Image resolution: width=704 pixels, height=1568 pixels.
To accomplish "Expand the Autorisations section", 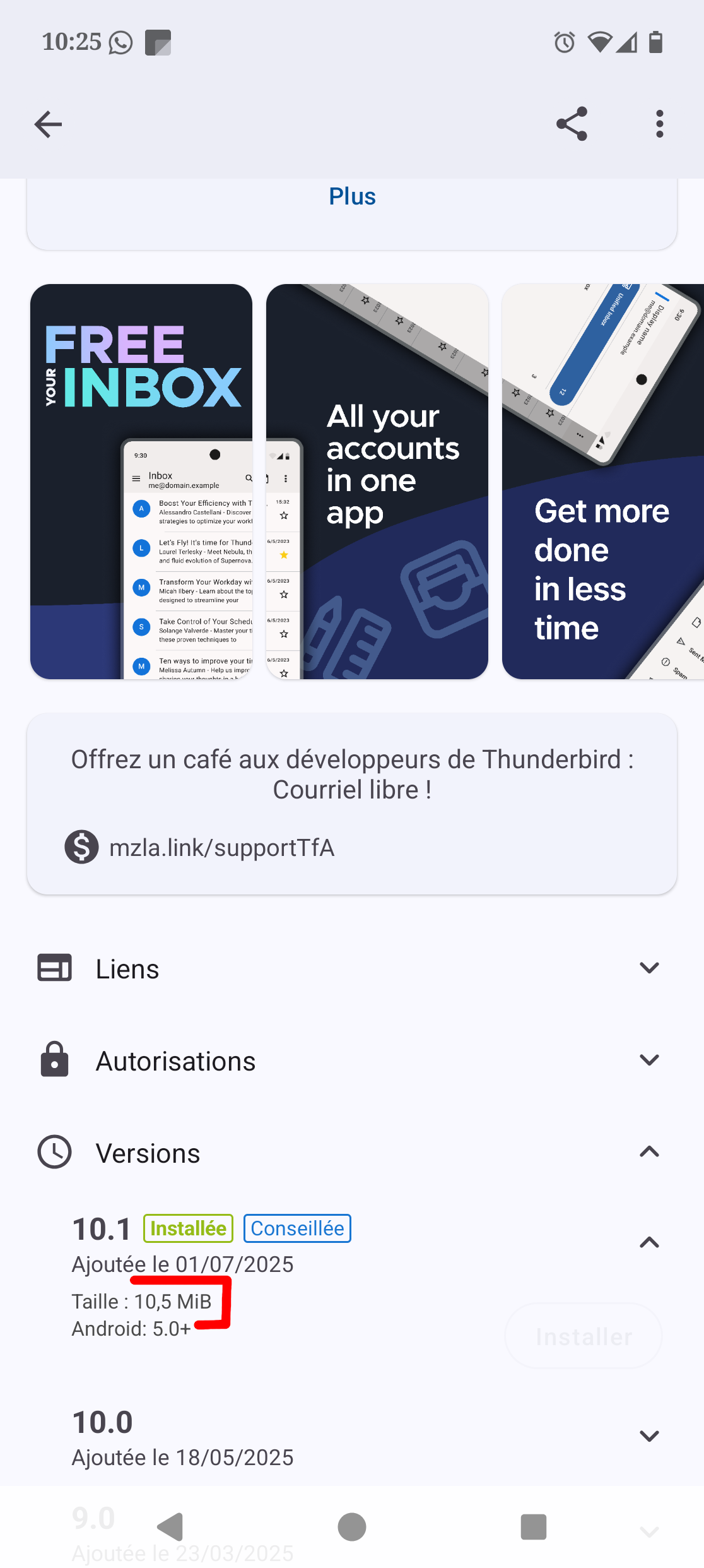I will pos(352,1060).
